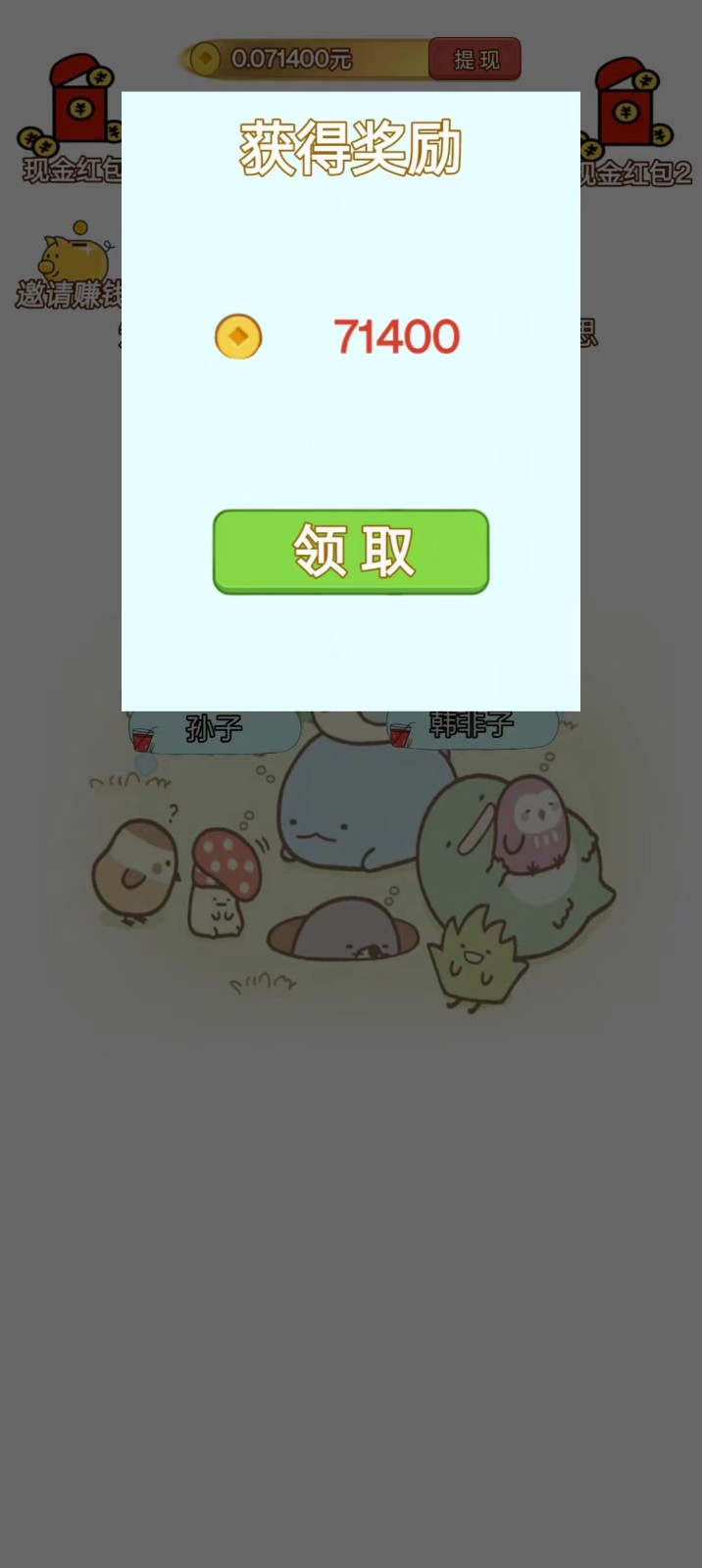This screenshot has height=1568, width=702.
Task: Tap the green 领取 claim button
Action: point(351,551)
